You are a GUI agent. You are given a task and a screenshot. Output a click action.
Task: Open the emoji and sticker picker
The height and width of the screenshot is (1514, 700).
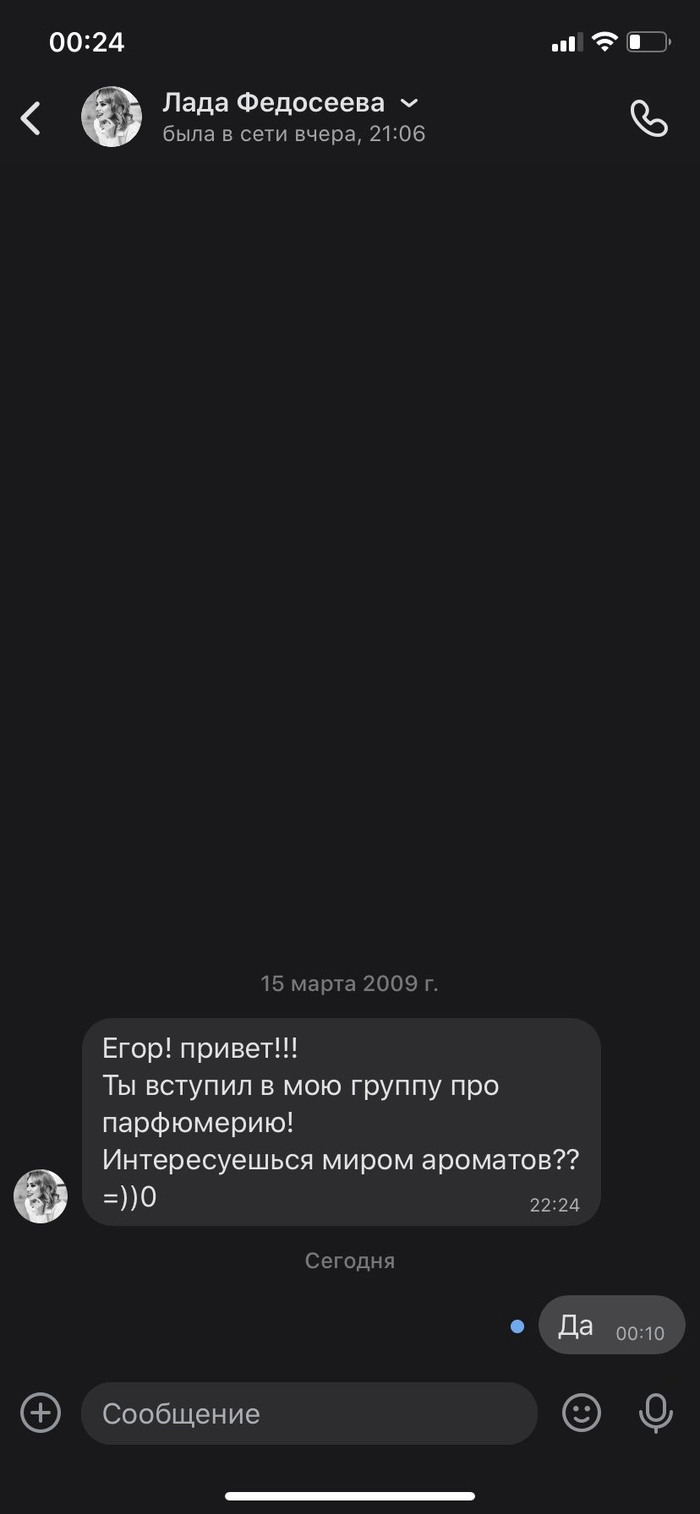[582, 1413]
